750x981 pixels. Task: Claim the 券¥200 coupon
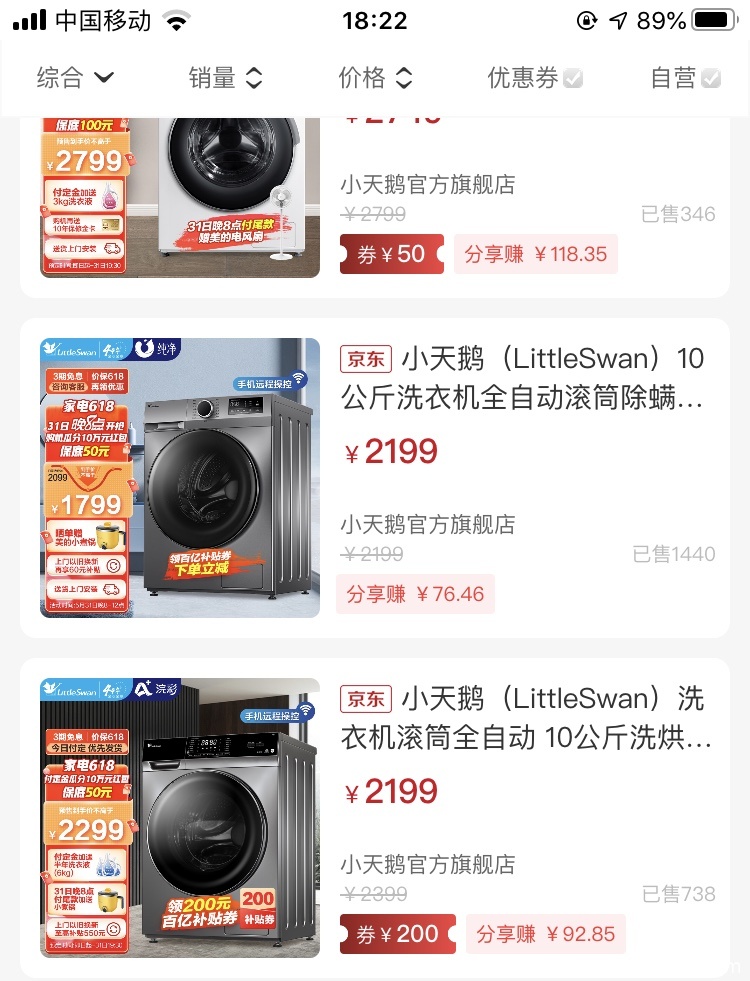tap(397, 934)
